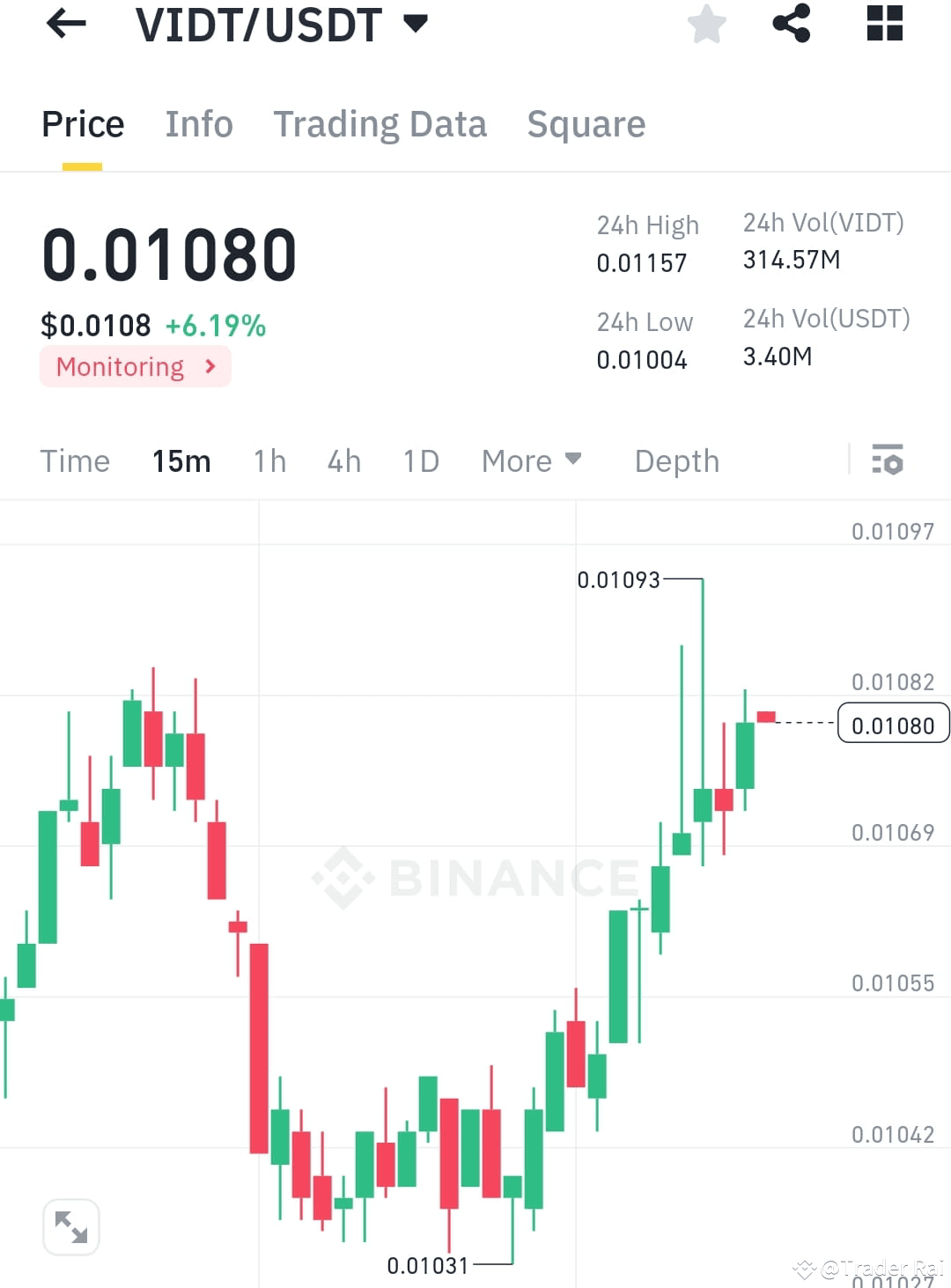Toggle favorite status for this pair
This screenshot has height=1288, width=951.
(706, 24)
